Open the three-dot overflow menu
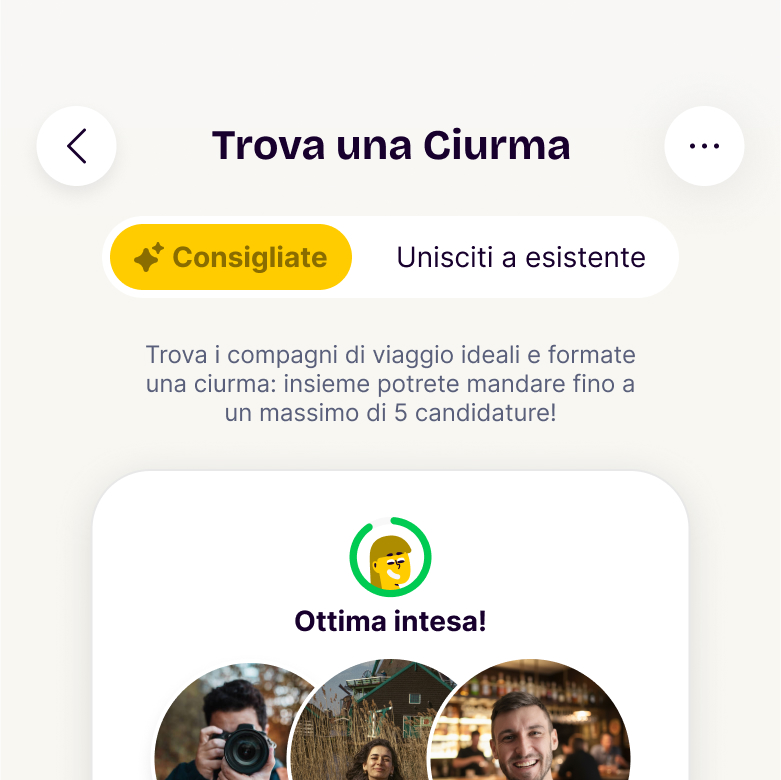 pyautogui.click(x=704, y=146)
